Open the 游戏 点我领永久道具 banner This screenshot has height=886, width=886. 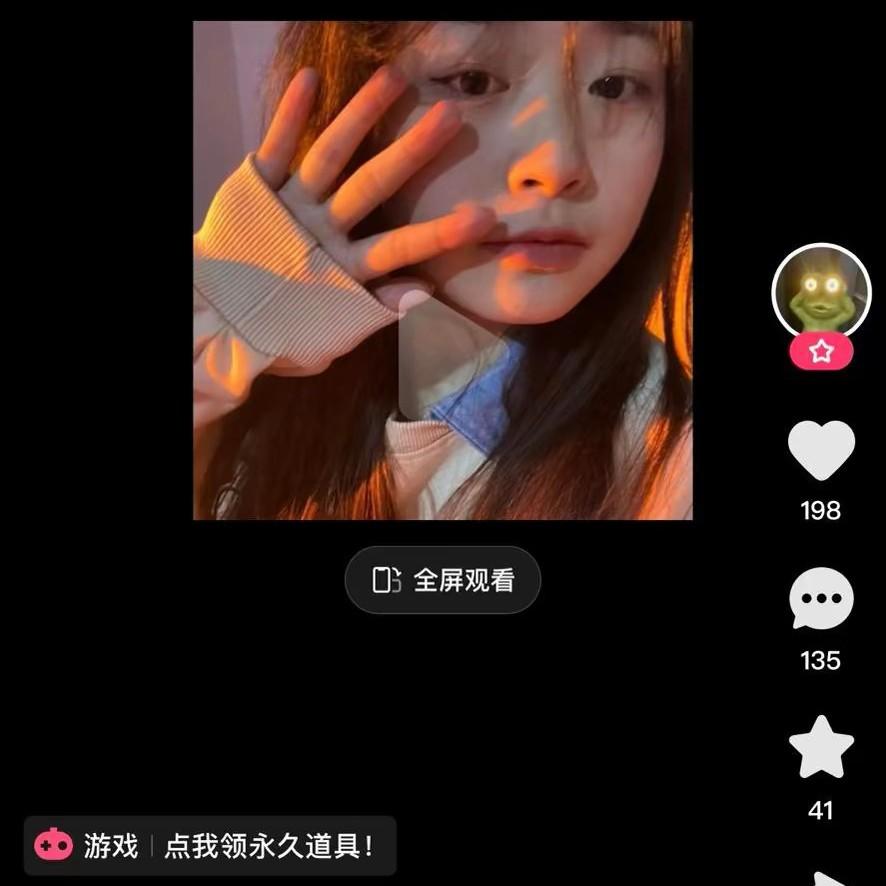(210, 846)
